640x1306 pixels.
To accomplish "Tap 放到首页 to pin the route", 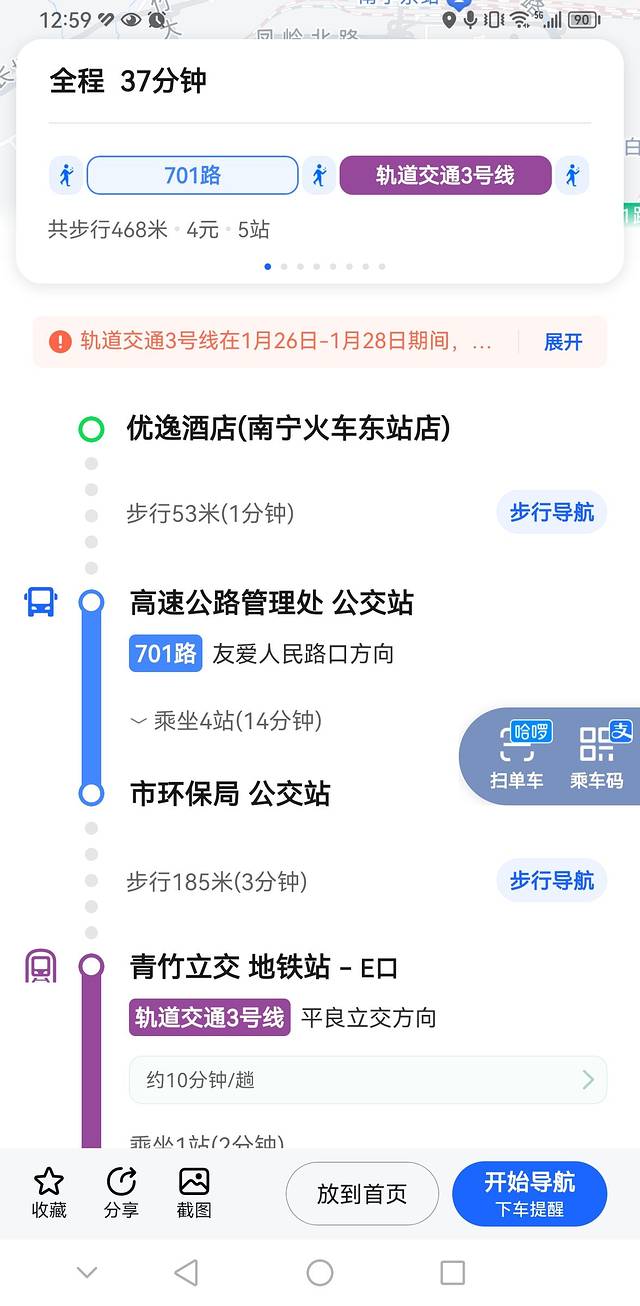I will (x=362, y=1194).
